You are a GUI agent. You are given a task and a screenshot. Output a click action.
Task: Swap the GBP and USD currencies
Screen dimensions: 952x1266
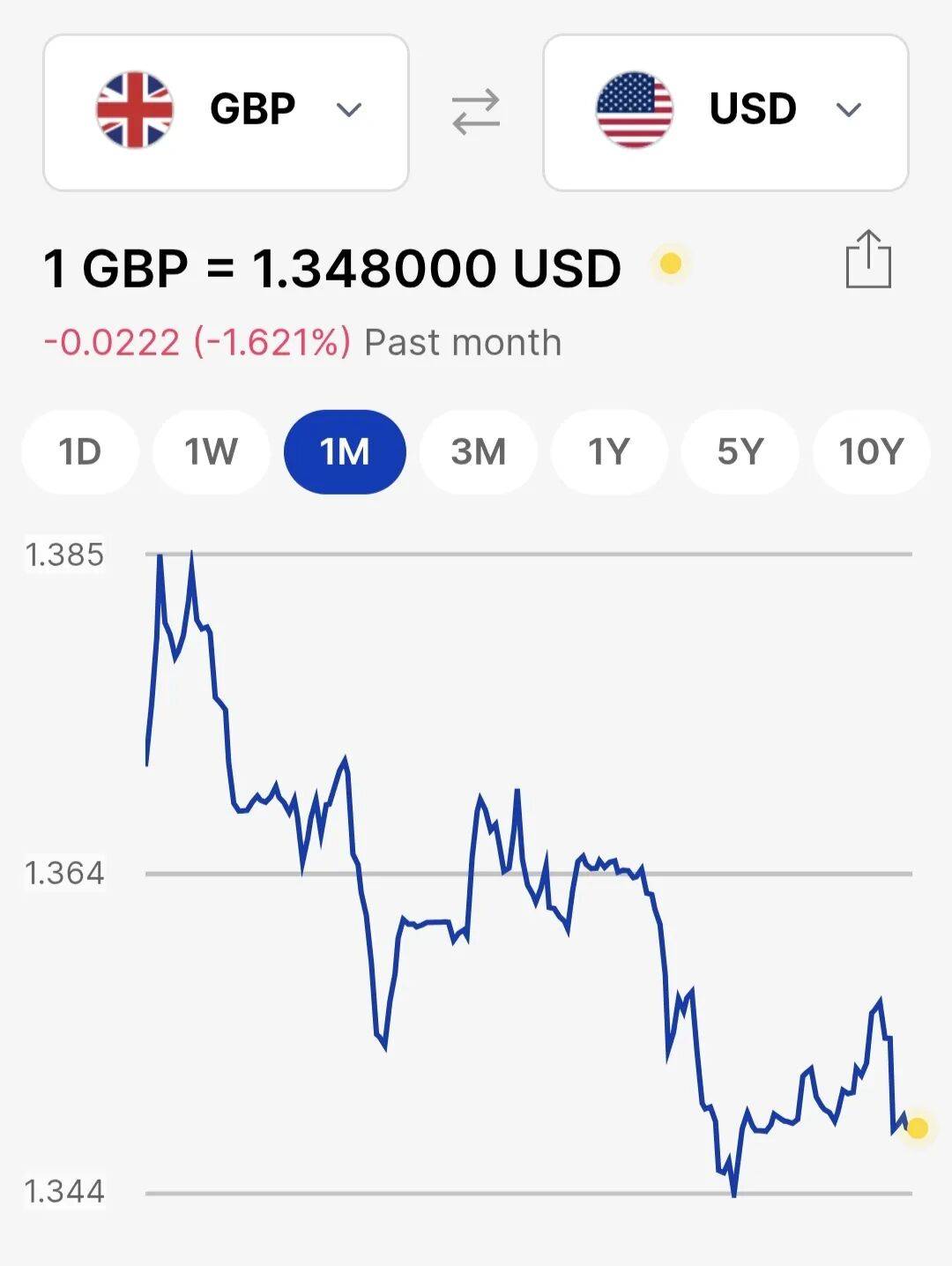476,112
